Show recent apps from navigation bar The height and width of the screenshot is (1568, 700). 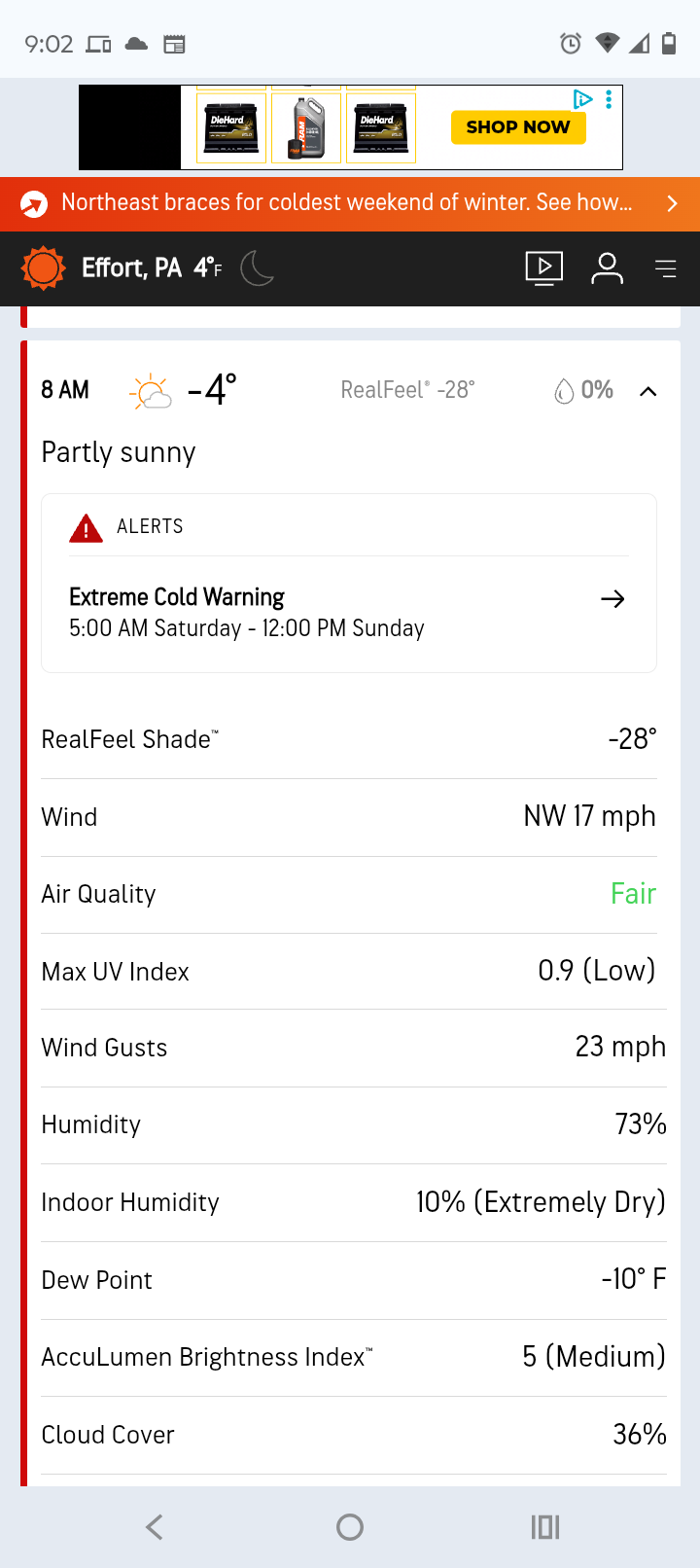point(545,1527)
